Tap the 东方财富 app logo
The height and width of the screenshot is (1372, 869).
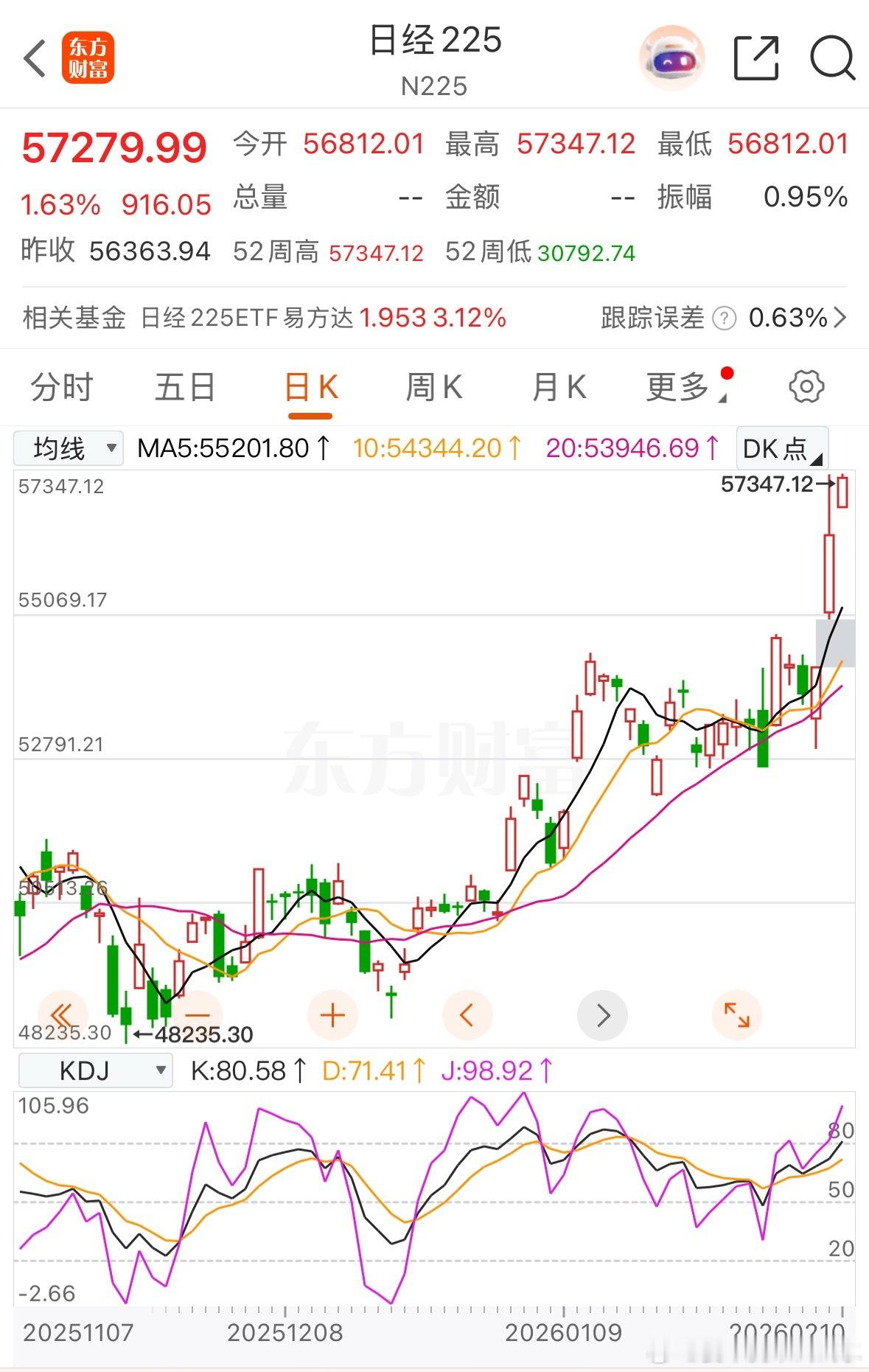[x=88, y=58]
